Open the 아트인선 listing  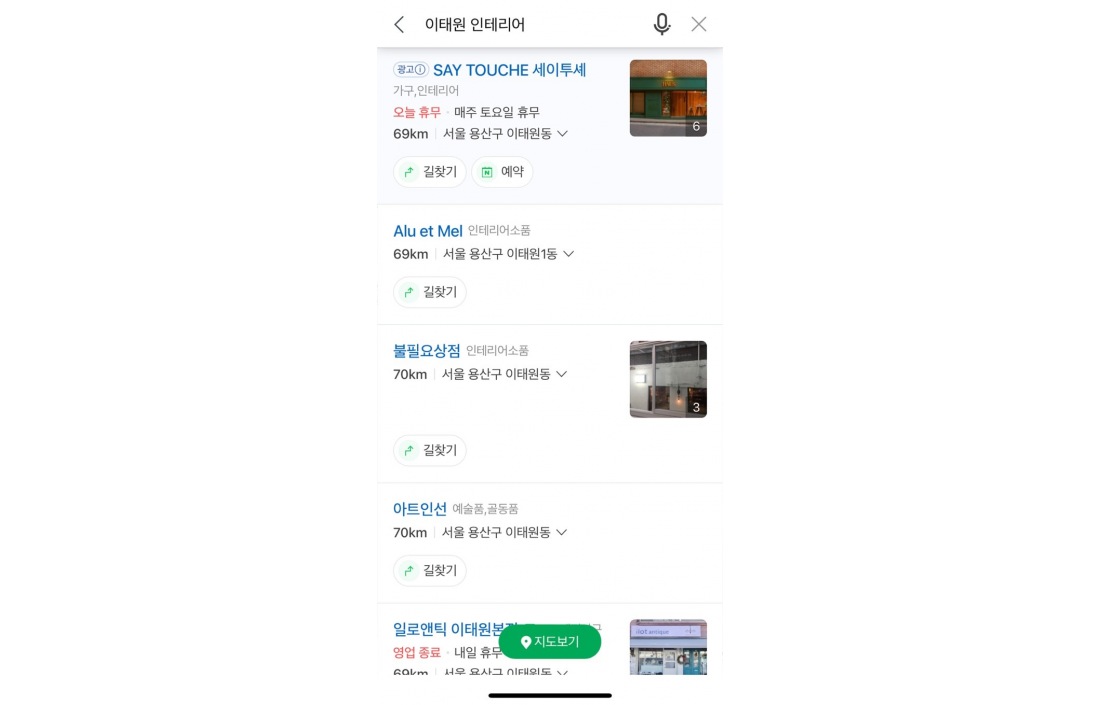coord(420,509)
